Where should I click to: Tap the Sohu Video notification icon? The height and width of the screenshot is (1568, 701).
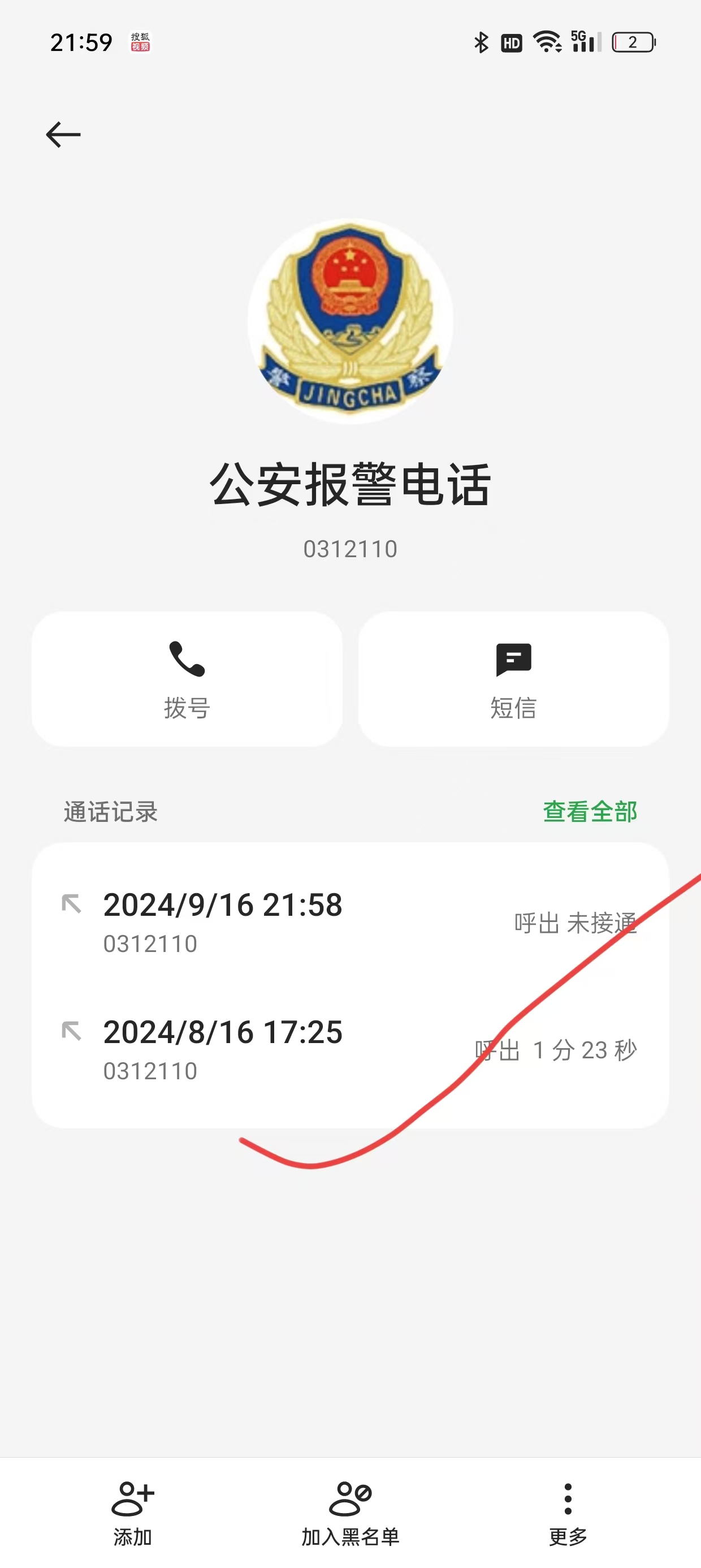pos(141,42)
